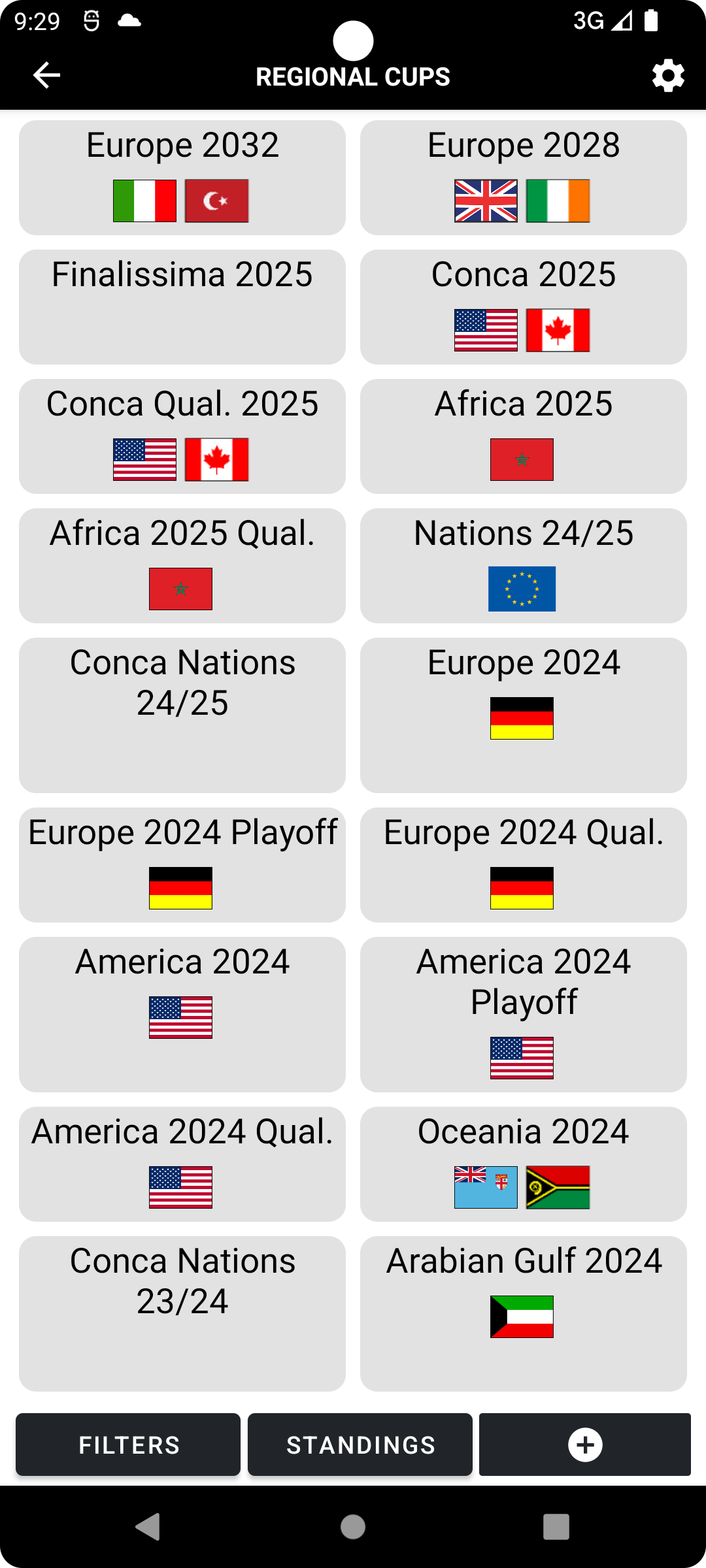Show the Standings
The image size is (706, 1568).
360,1445
